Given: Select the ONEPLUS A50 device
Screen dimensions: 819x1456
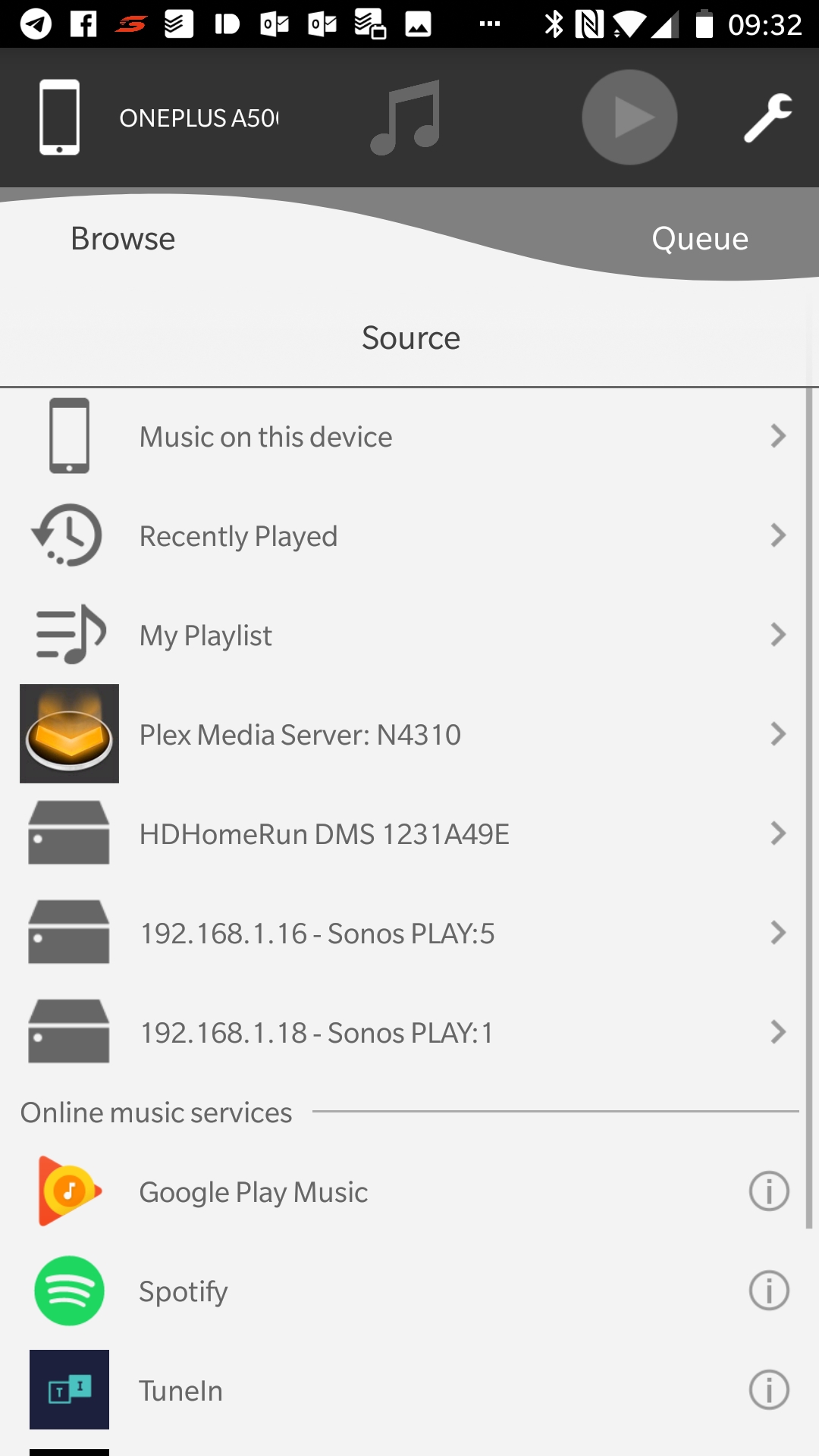Looking at the screenshot, I should (x=159, y=118).
